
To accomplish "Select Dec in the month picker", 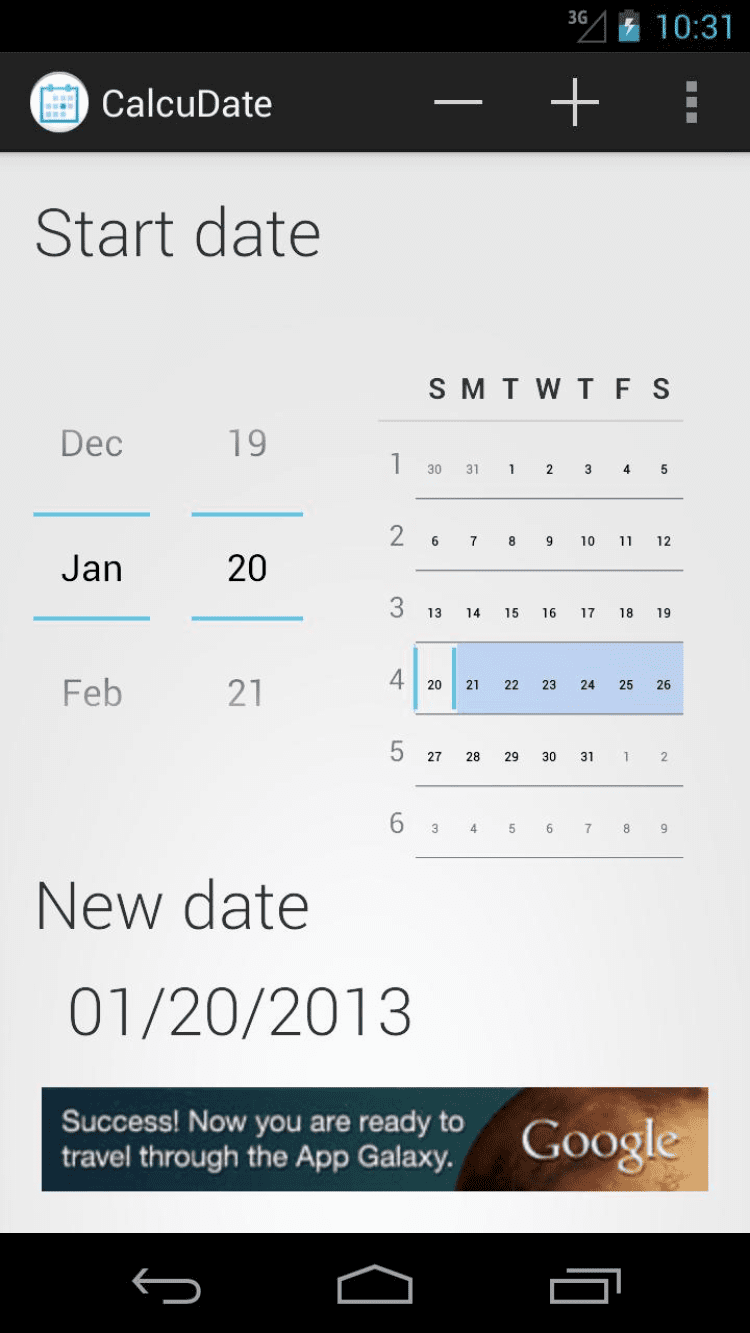I will [x=91, y=443].
